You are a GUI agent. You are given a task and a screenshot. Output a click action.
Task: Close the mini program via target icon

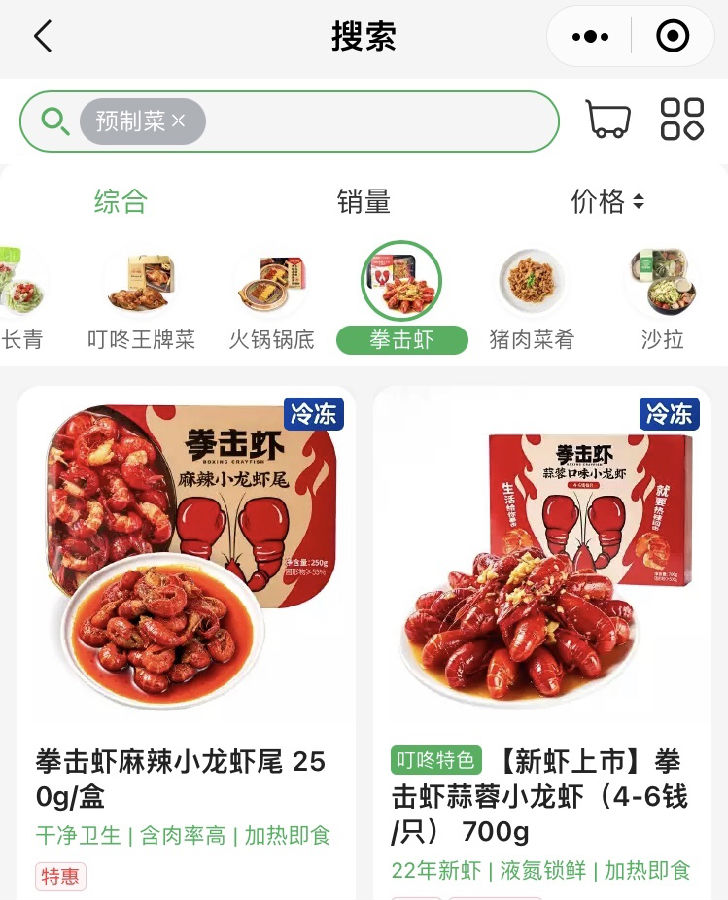672,38
